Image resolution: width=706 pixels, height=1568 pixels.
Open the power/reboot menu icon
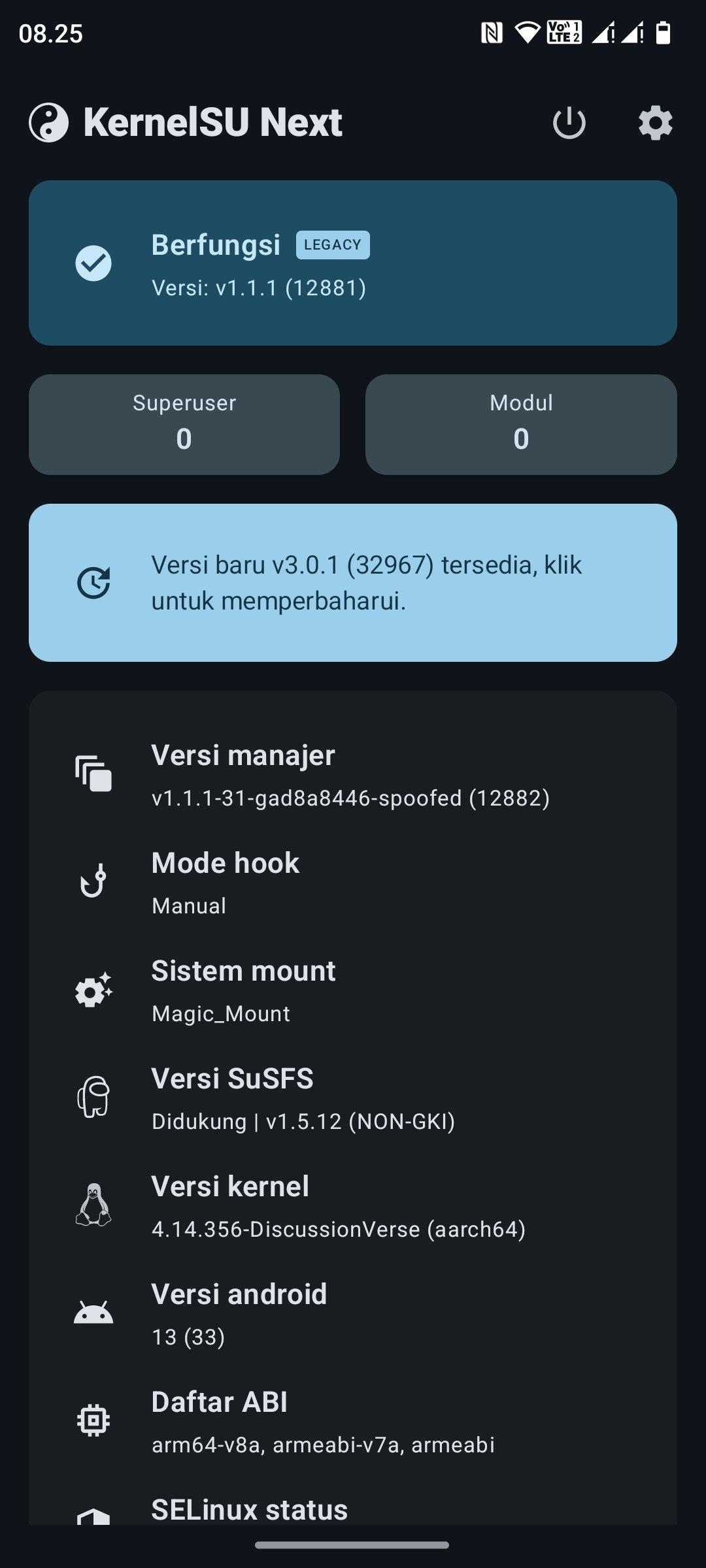(x=569, y=123)
